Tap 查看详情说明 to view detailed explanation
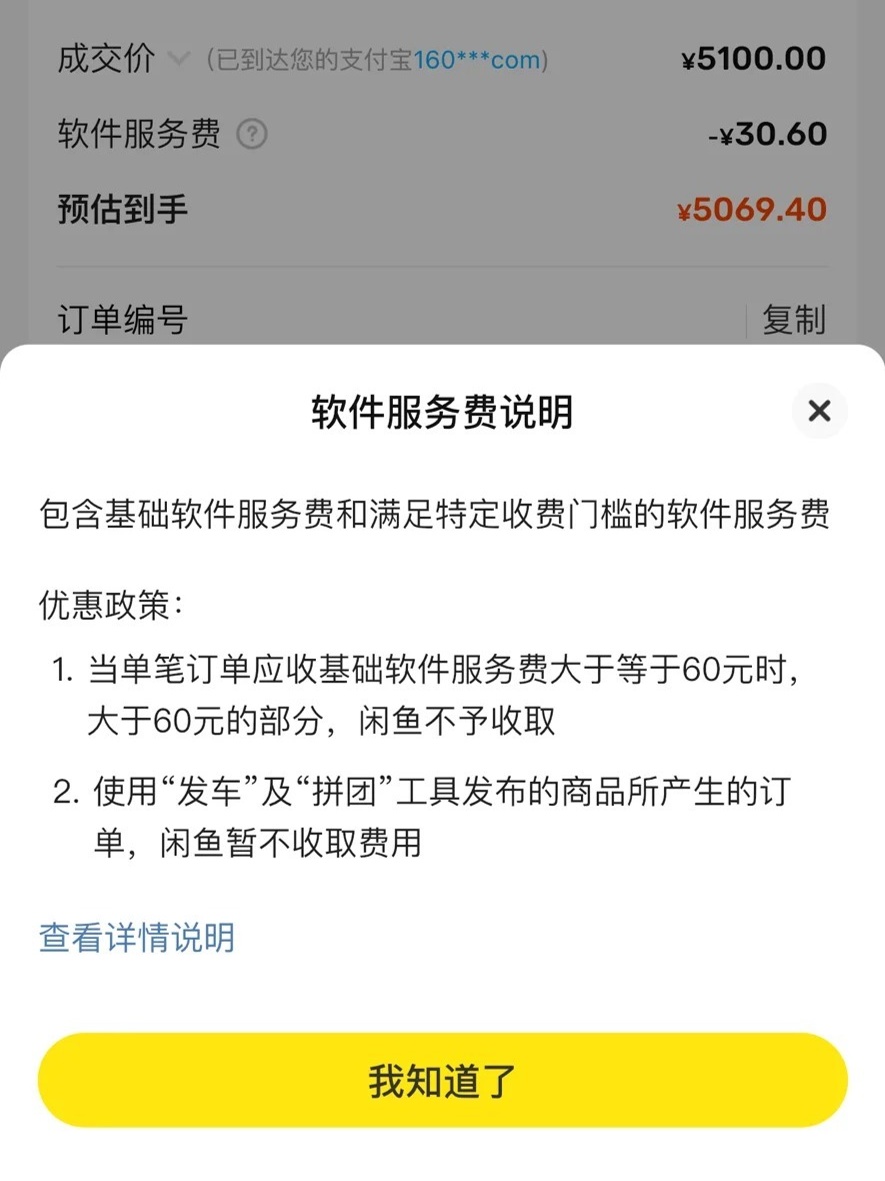Image resolution: width=885 pixels, height=1181 pixels. tap(135, 938)
